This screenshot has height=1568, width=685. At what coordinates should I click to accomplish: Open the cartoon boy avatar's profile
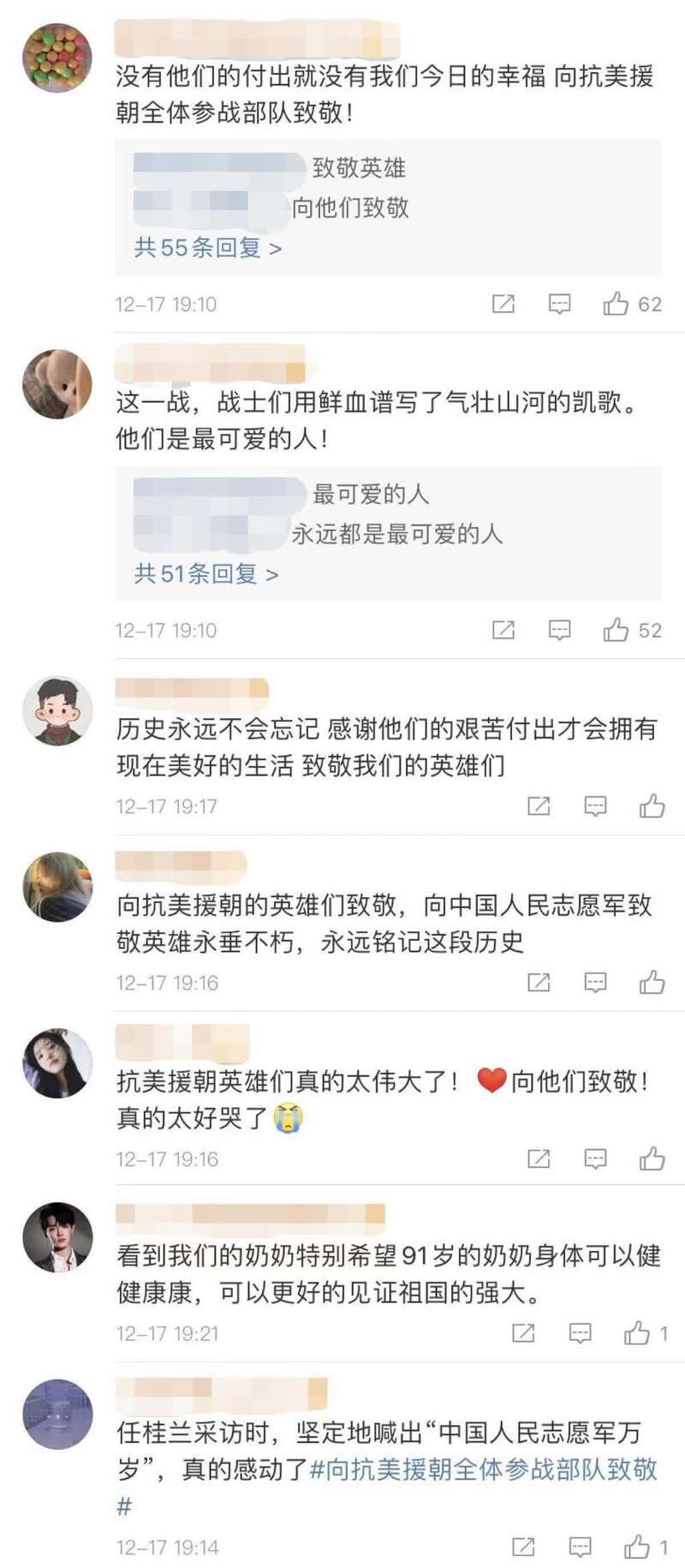pyautogui.click(x=57, y=710)
